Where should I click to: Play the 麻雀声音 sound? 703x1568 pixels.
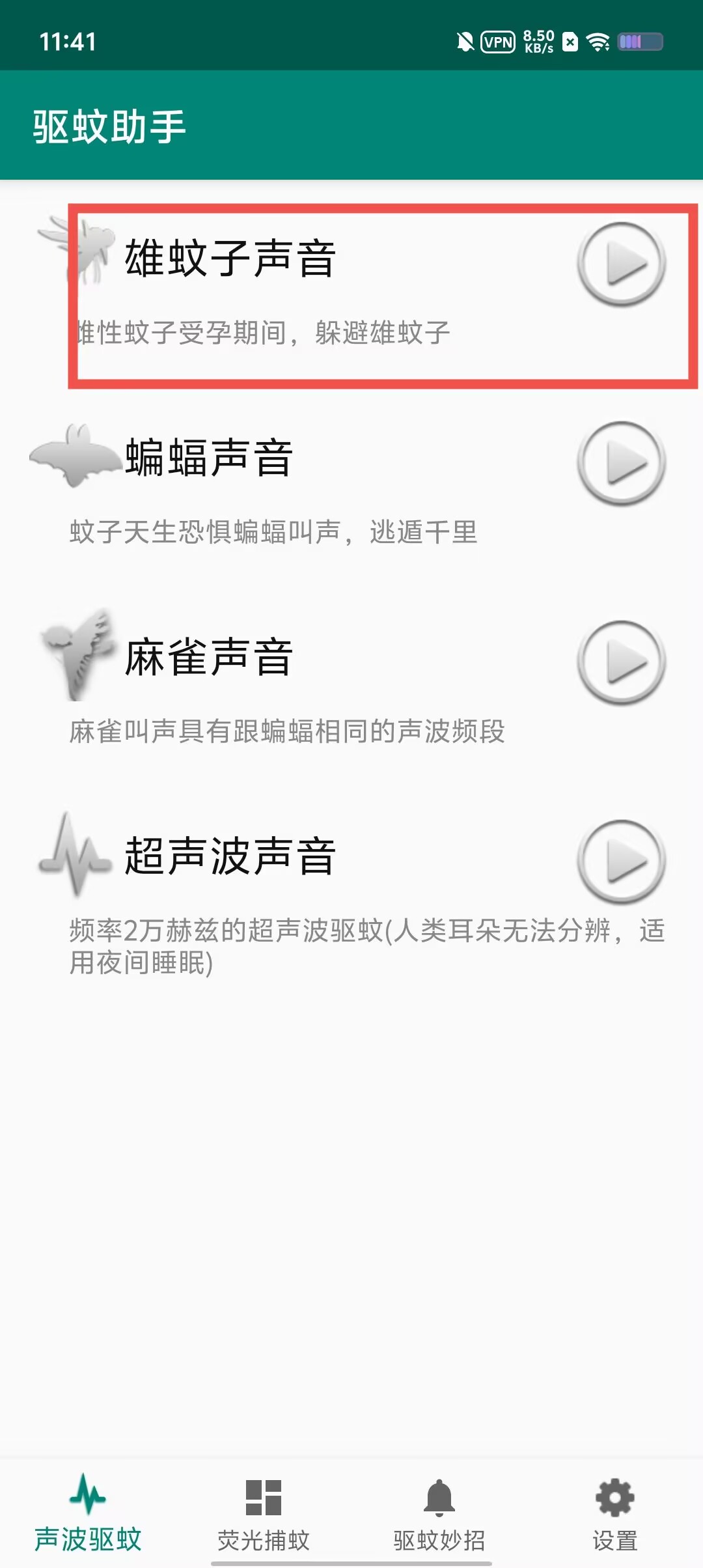(x=621, y=662)
